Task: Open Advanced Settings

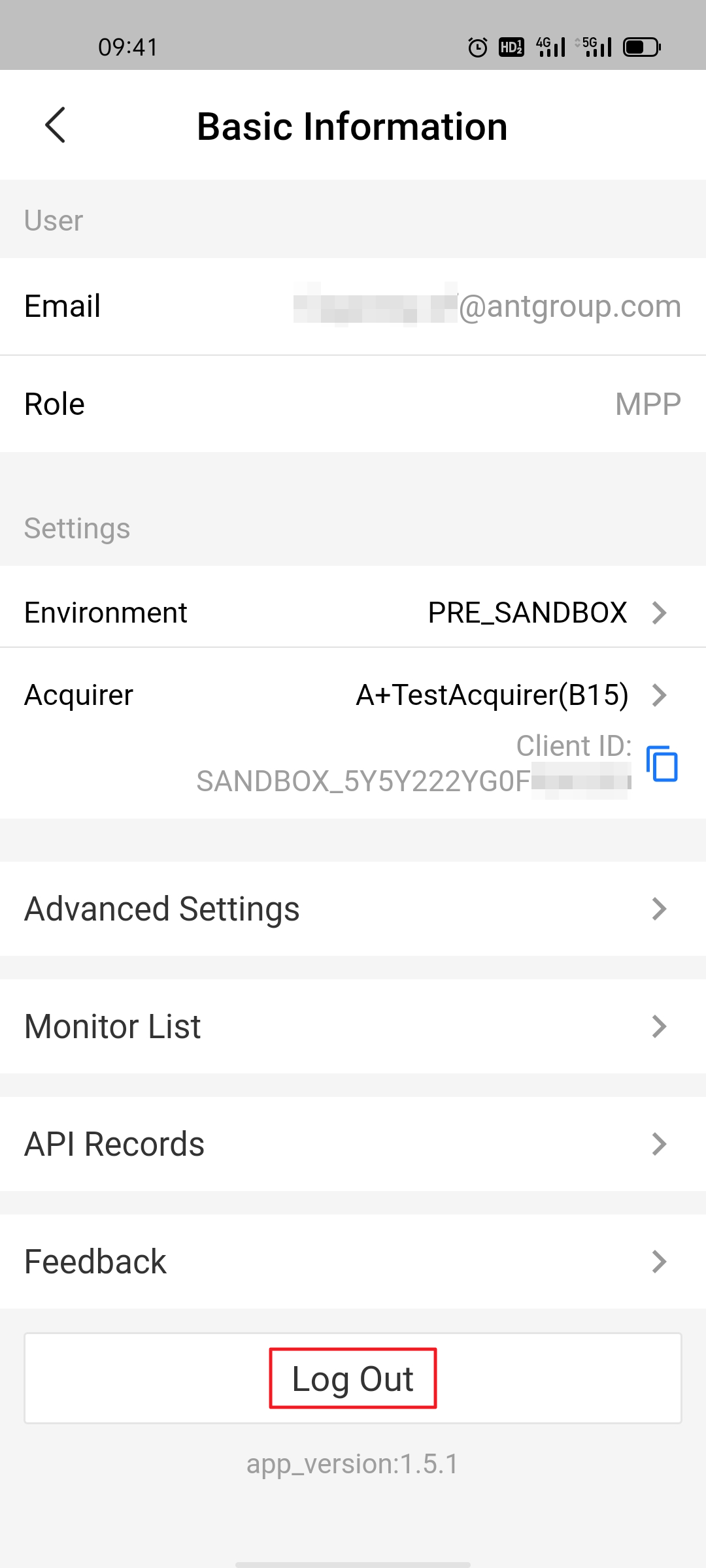Action: (x=353, y=909)
